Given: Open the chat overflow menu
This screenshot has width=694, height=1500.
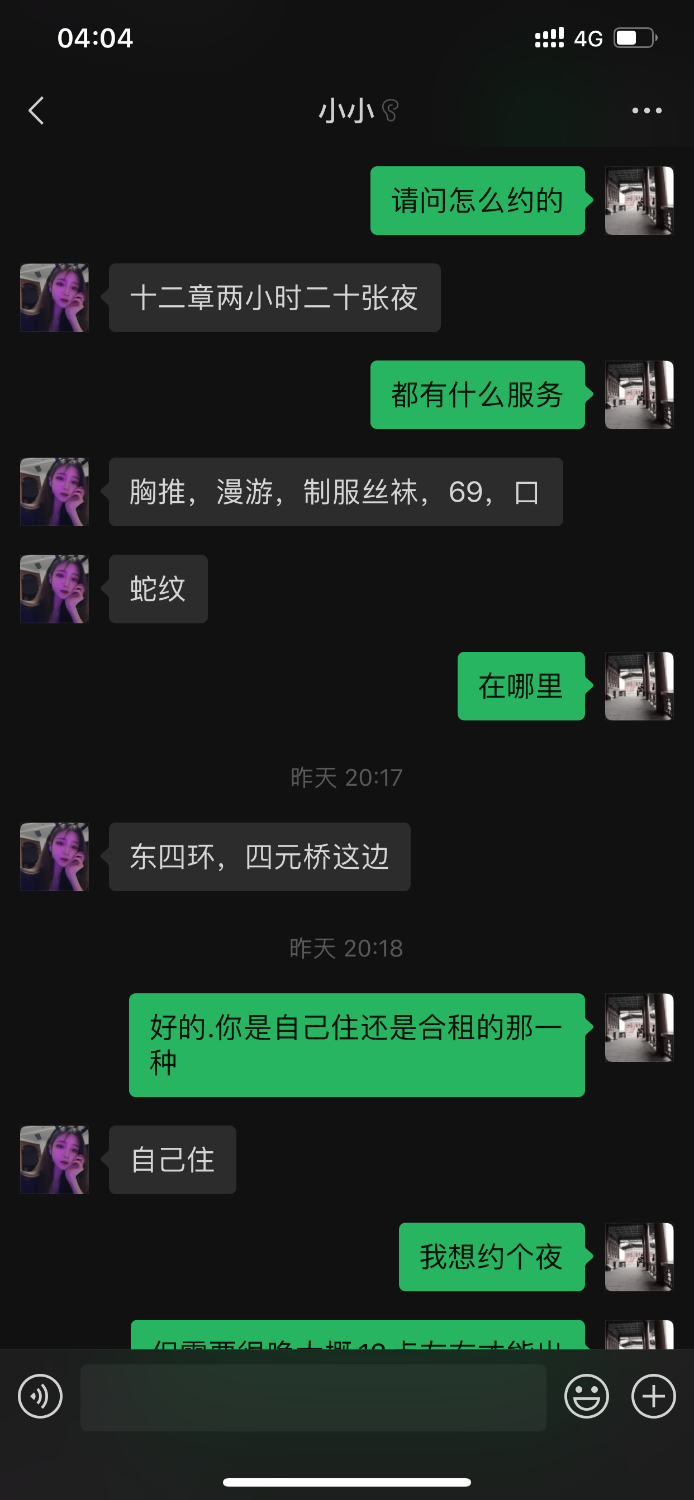Looking at the screenshot, I should [647, 111].
